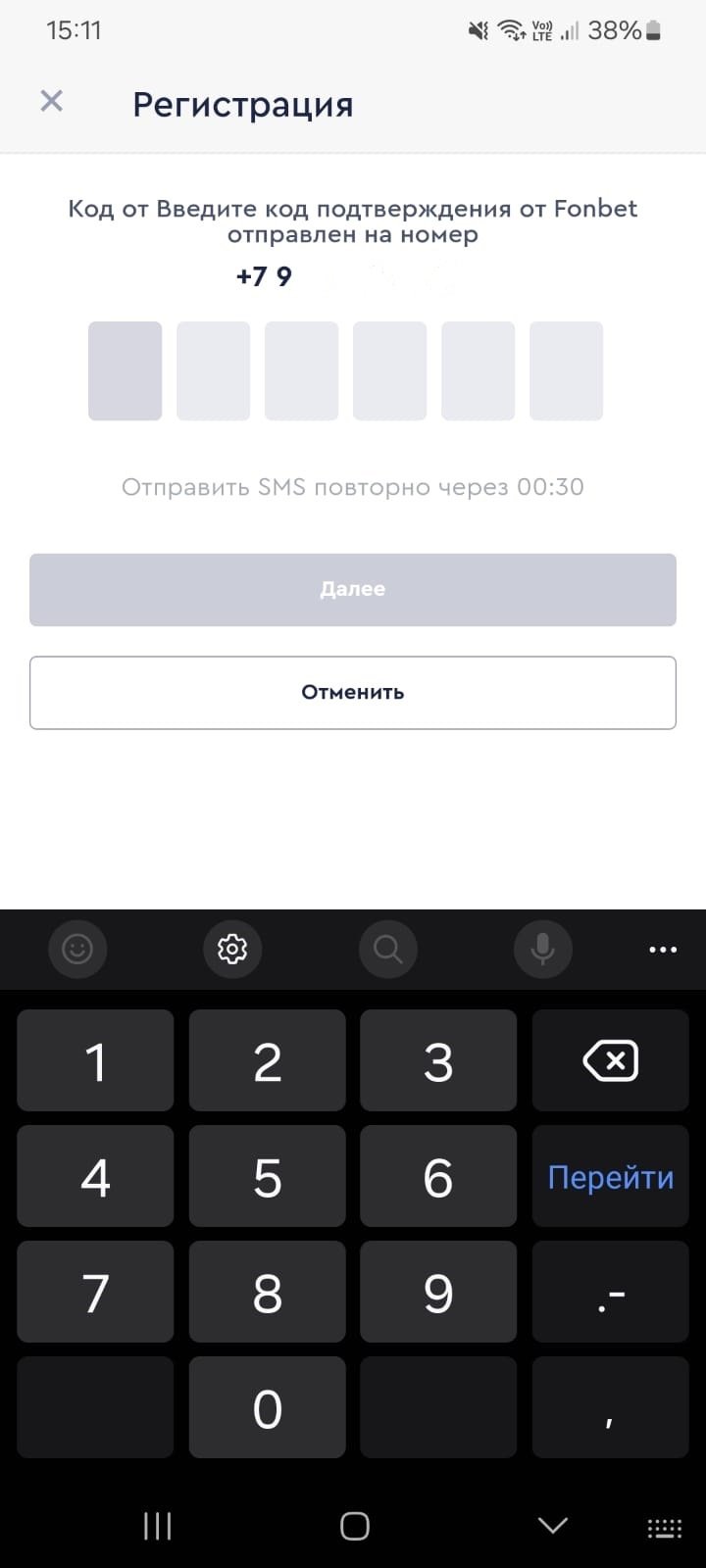Open keyboard settings gear

(x=232, y=949)
